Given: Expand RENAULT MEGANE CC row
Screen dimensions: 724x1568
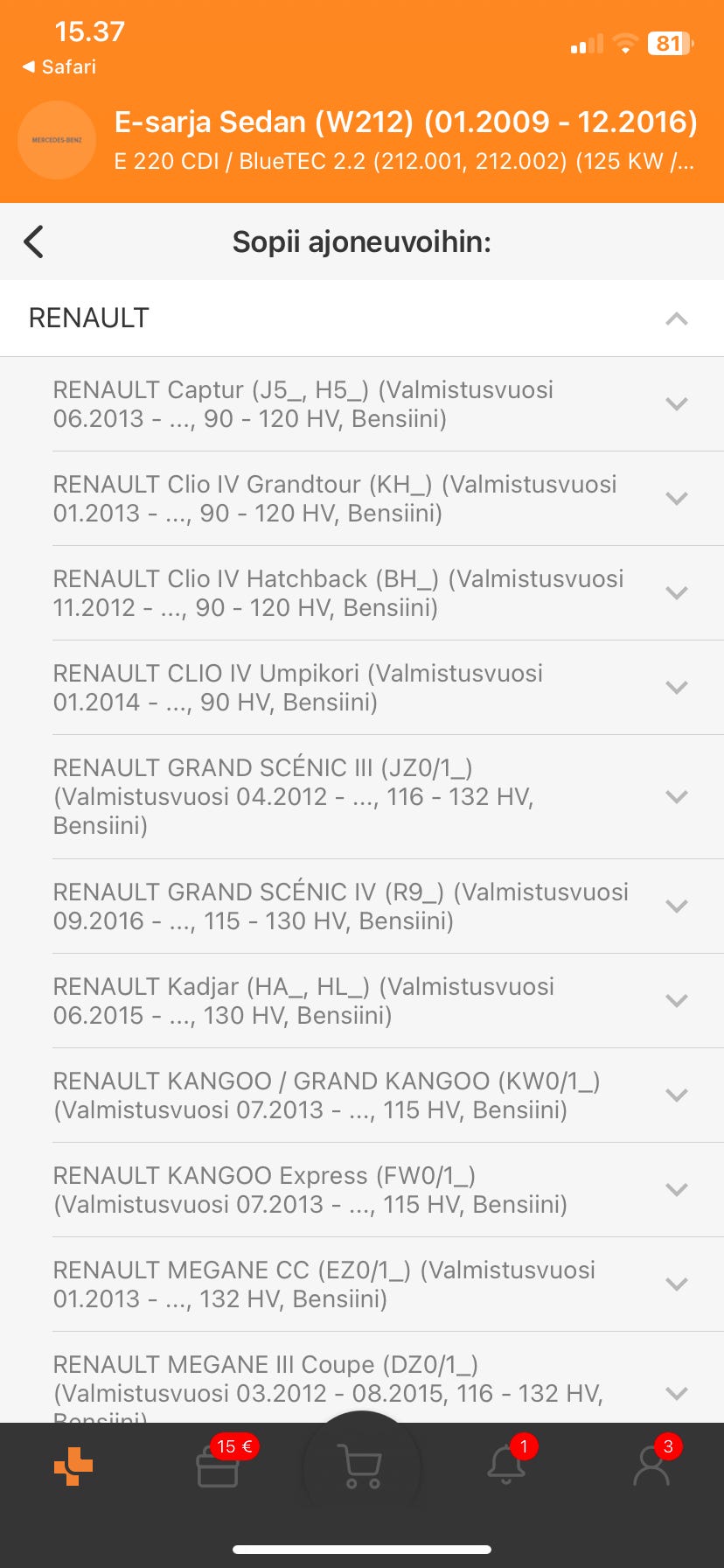Looking at the screenshot, I should tap(676, 1284).
